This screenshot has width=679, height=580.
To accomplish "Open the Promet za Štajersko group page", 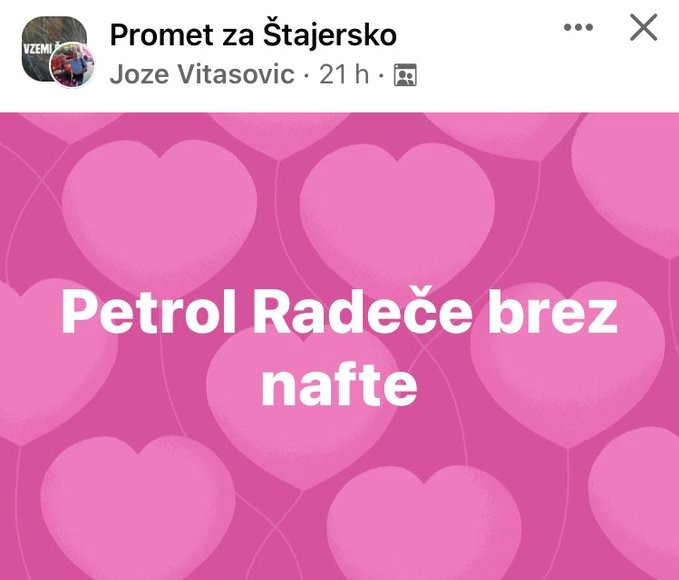I will (253, 35).
